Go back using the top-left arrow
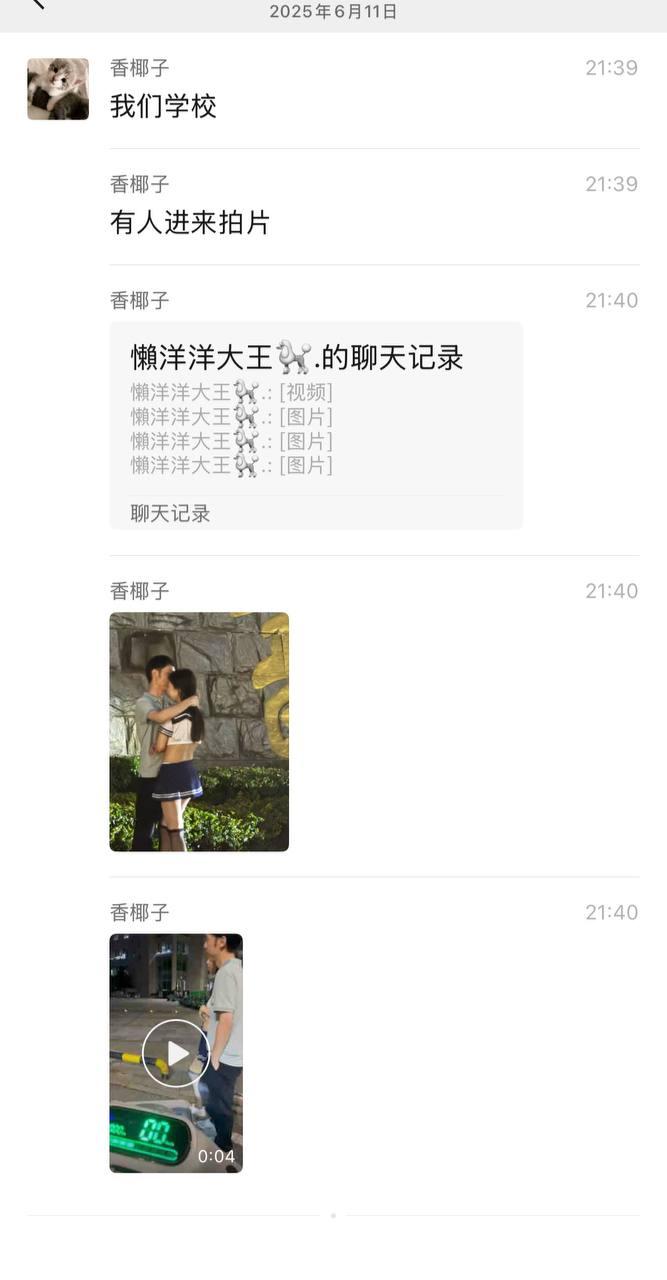 (x=38, y=4)
